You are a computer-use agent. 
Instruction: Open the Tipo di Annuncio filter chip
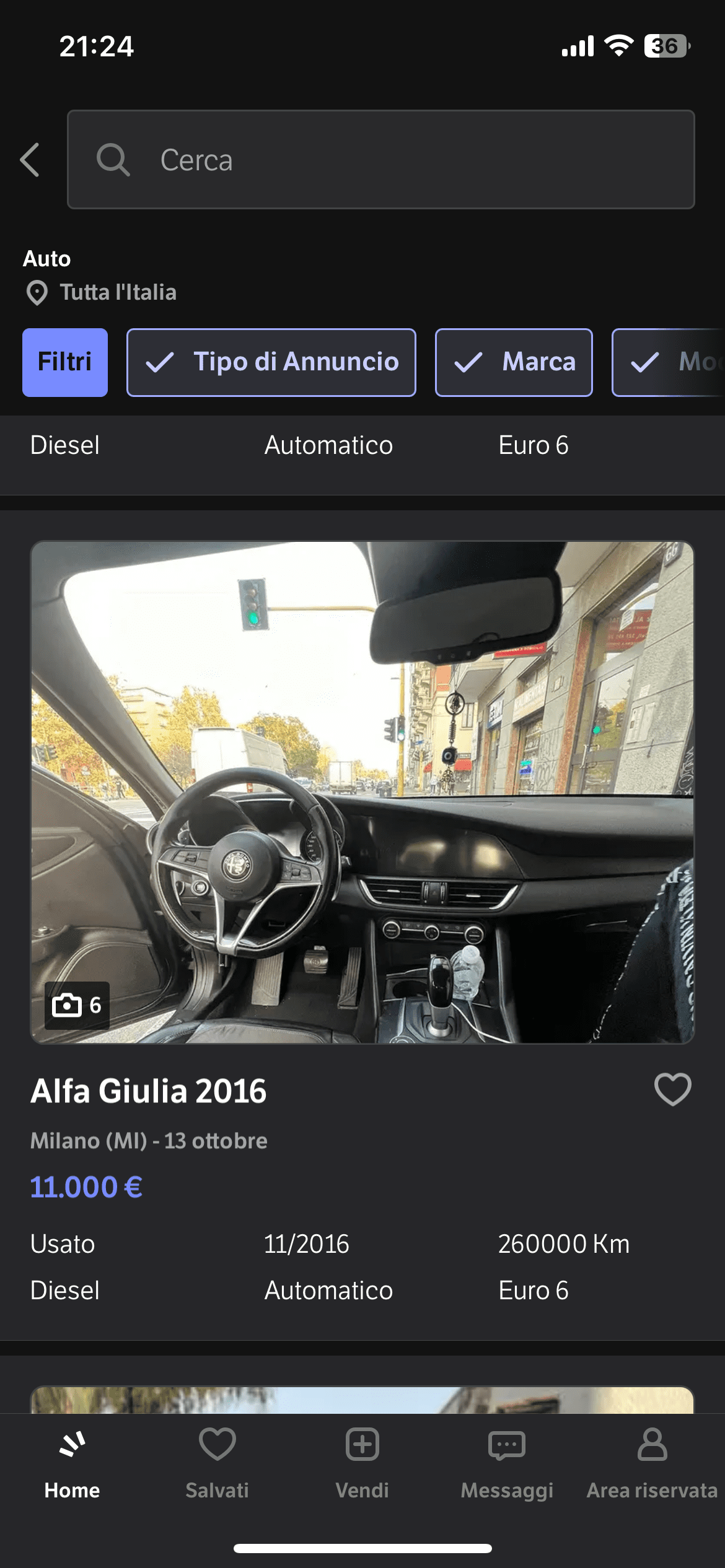(271, 362)
